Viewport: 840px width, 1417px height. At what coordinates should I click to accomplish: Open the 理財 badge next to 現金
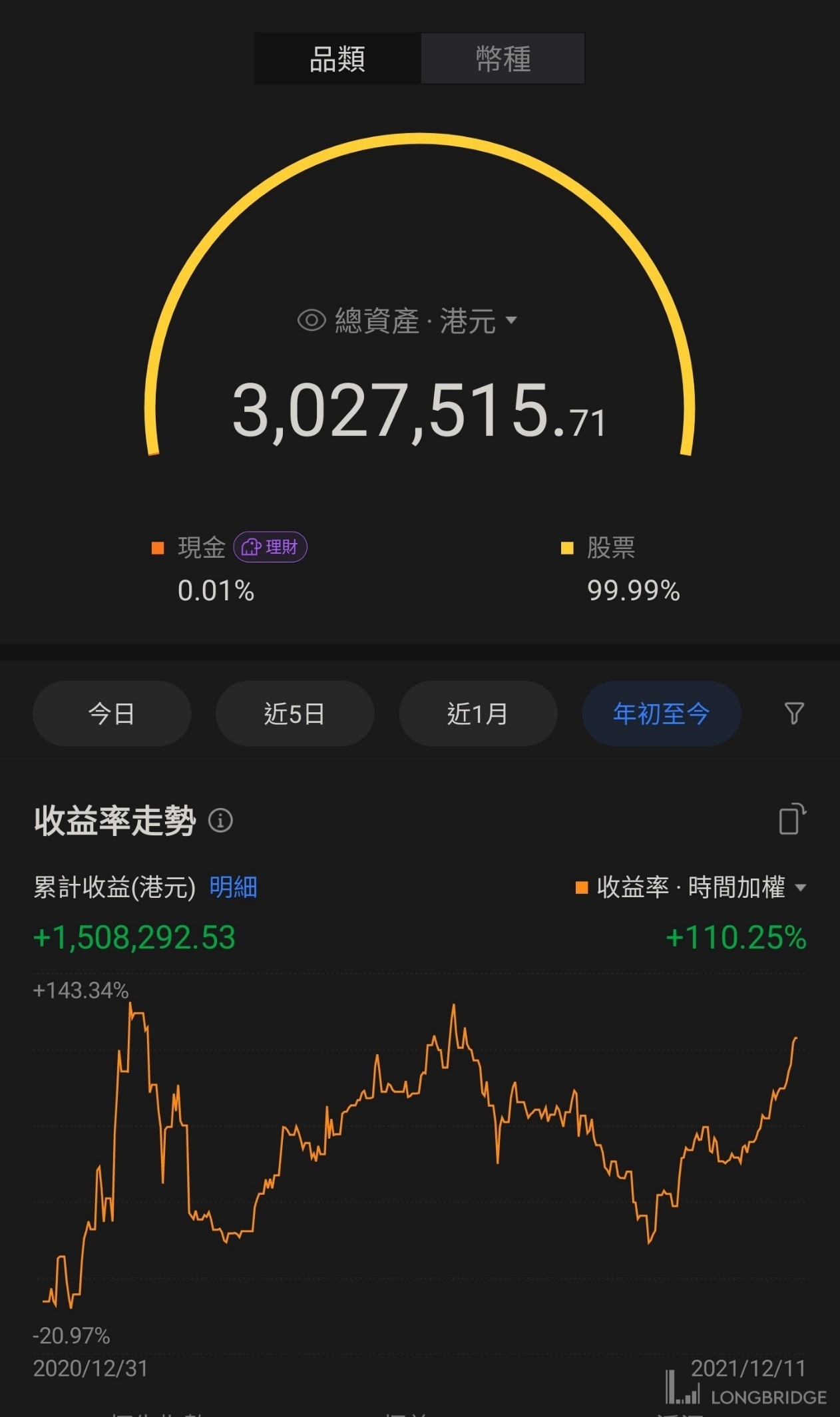[x=270, y=547]
